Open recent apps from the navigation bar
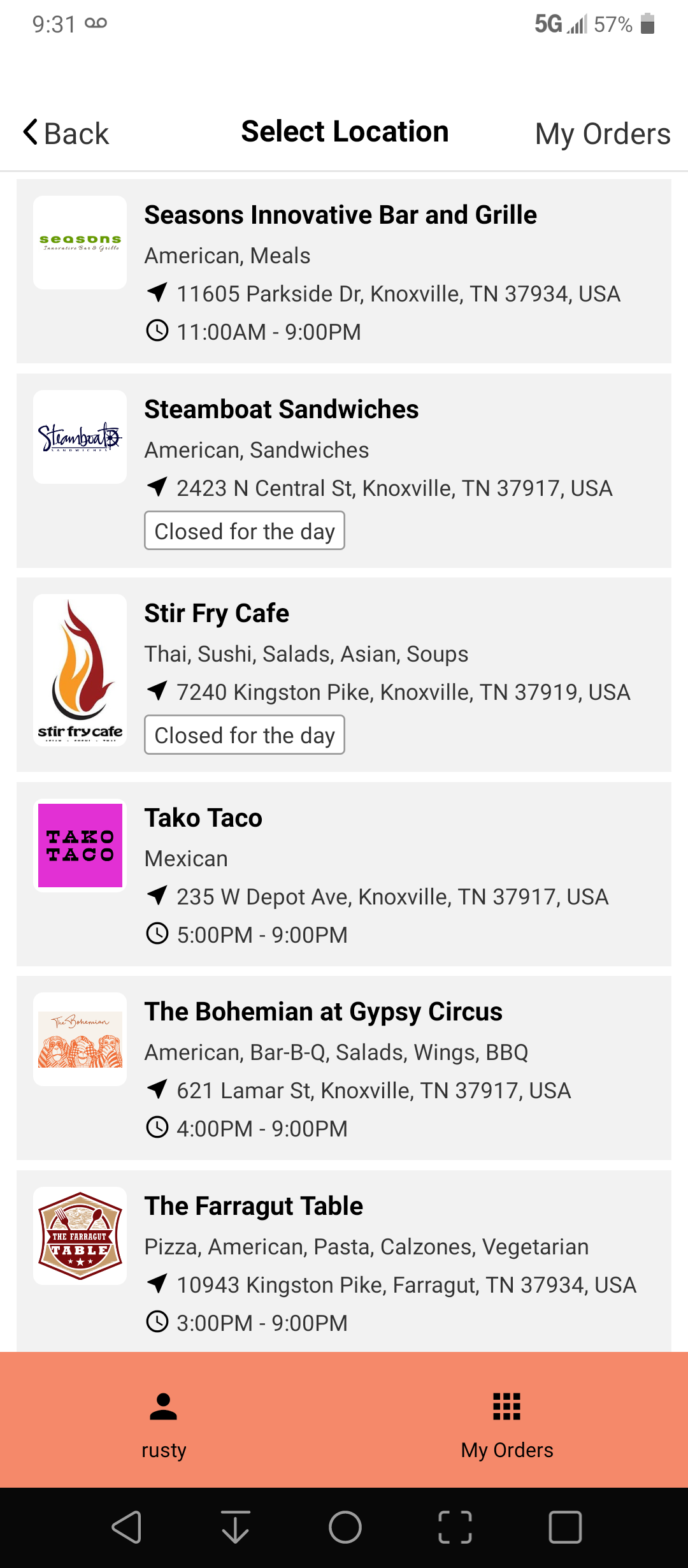This screenshot has height=1568, width=688. tap(565, 1527)
